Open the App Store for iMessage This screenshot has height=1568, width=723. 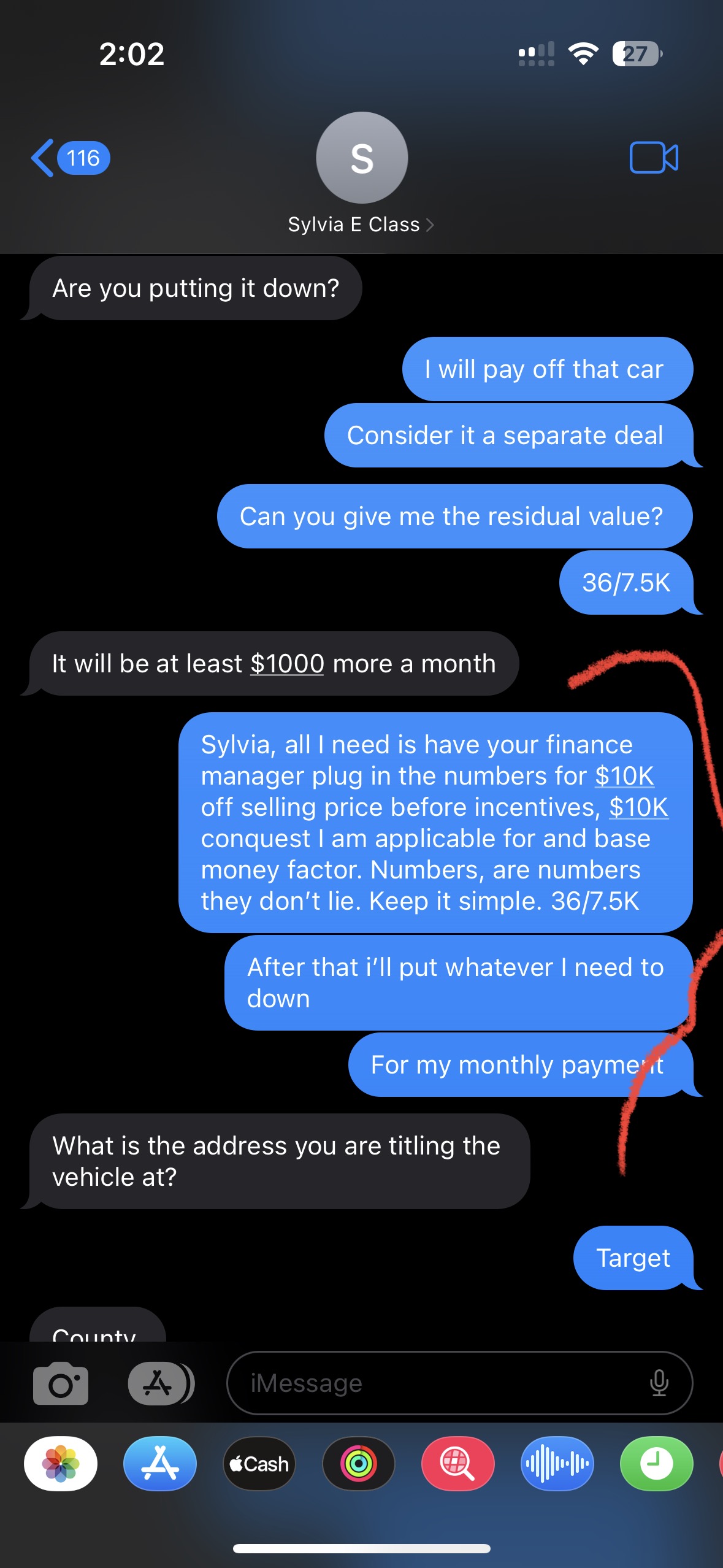[x=160, y=1464]
